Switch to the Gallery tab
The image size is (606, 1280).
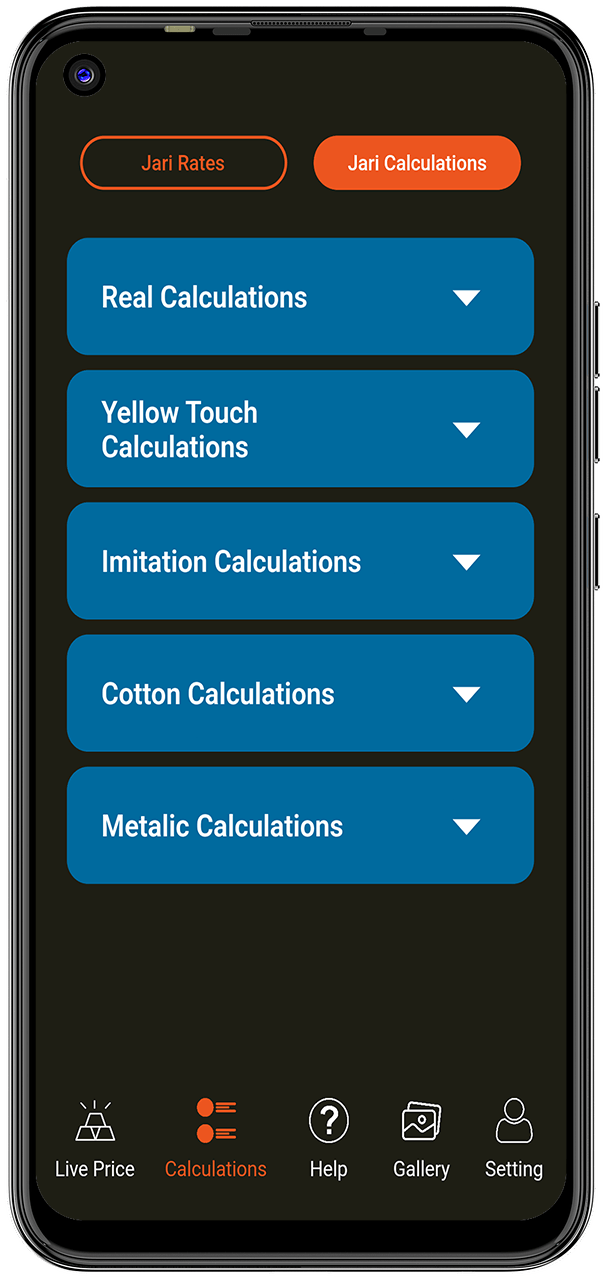point(421,1140)
